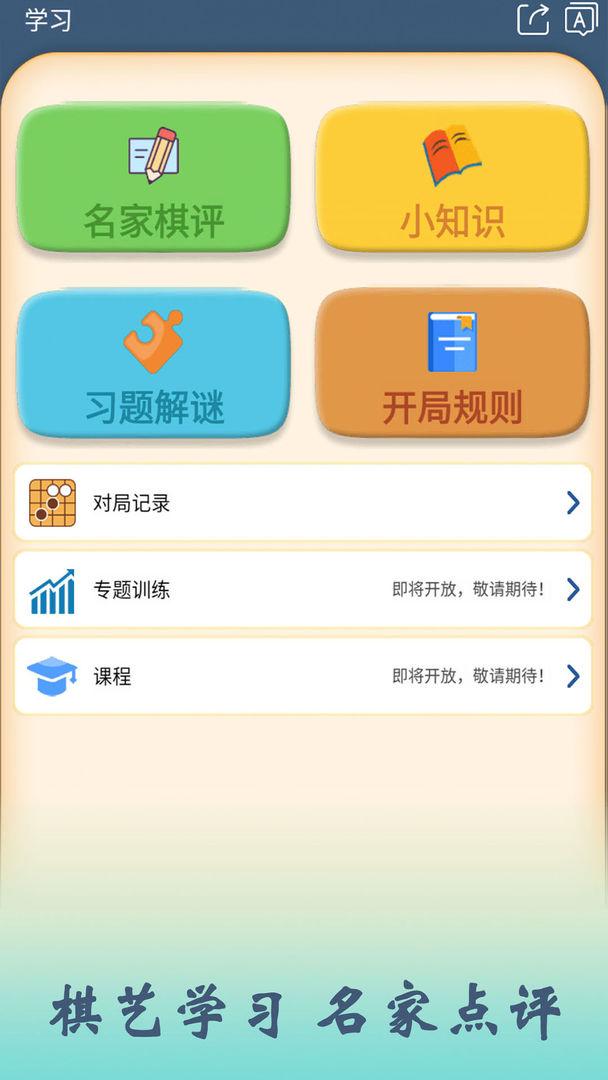Select the 习题解谜 puzzle card
The image size is (608, 1080).
click(x=154, y=364)
